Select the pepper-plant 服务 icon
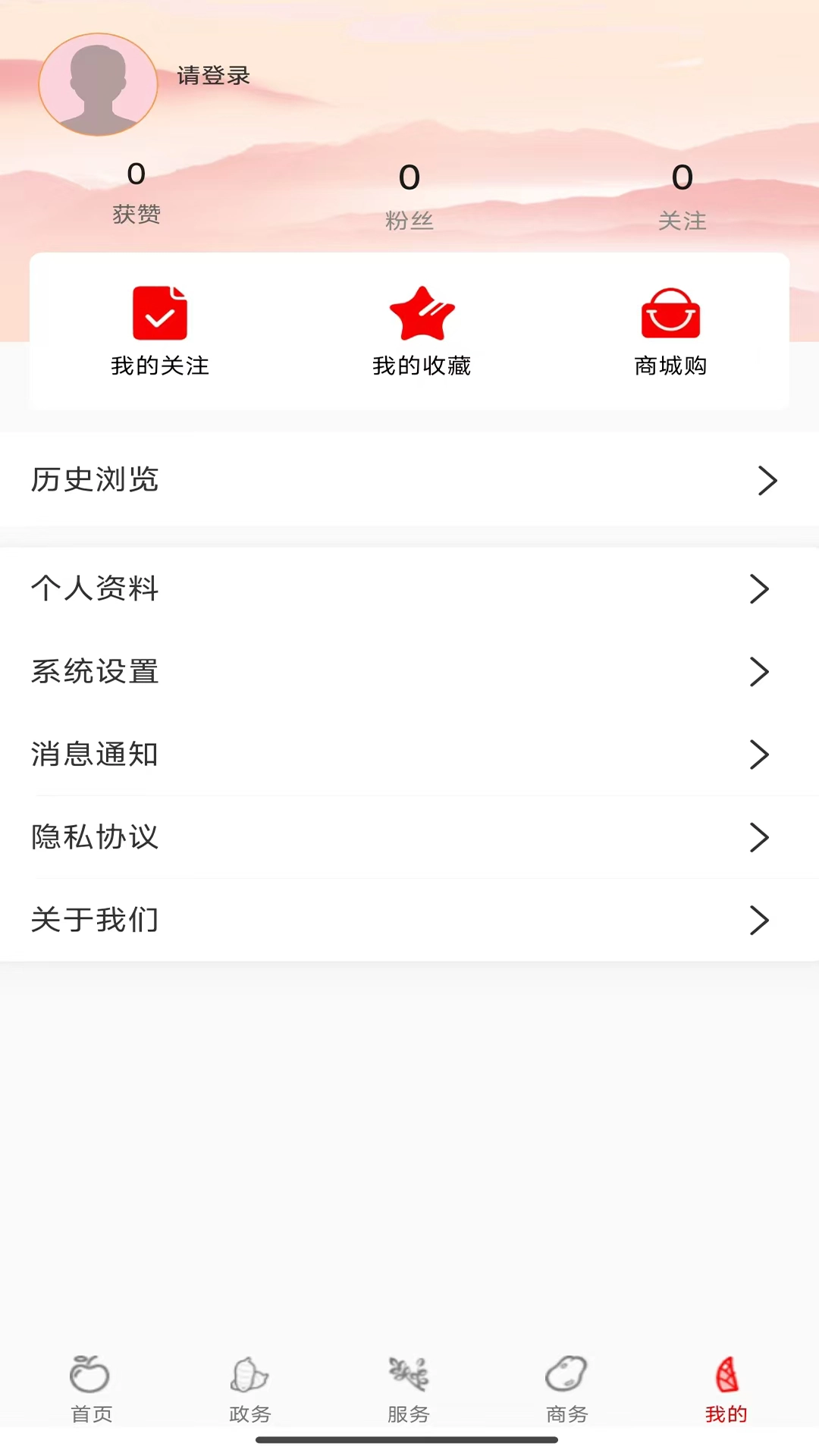819x1456 pixels. pyautogui.click(x=409, y=1374)
